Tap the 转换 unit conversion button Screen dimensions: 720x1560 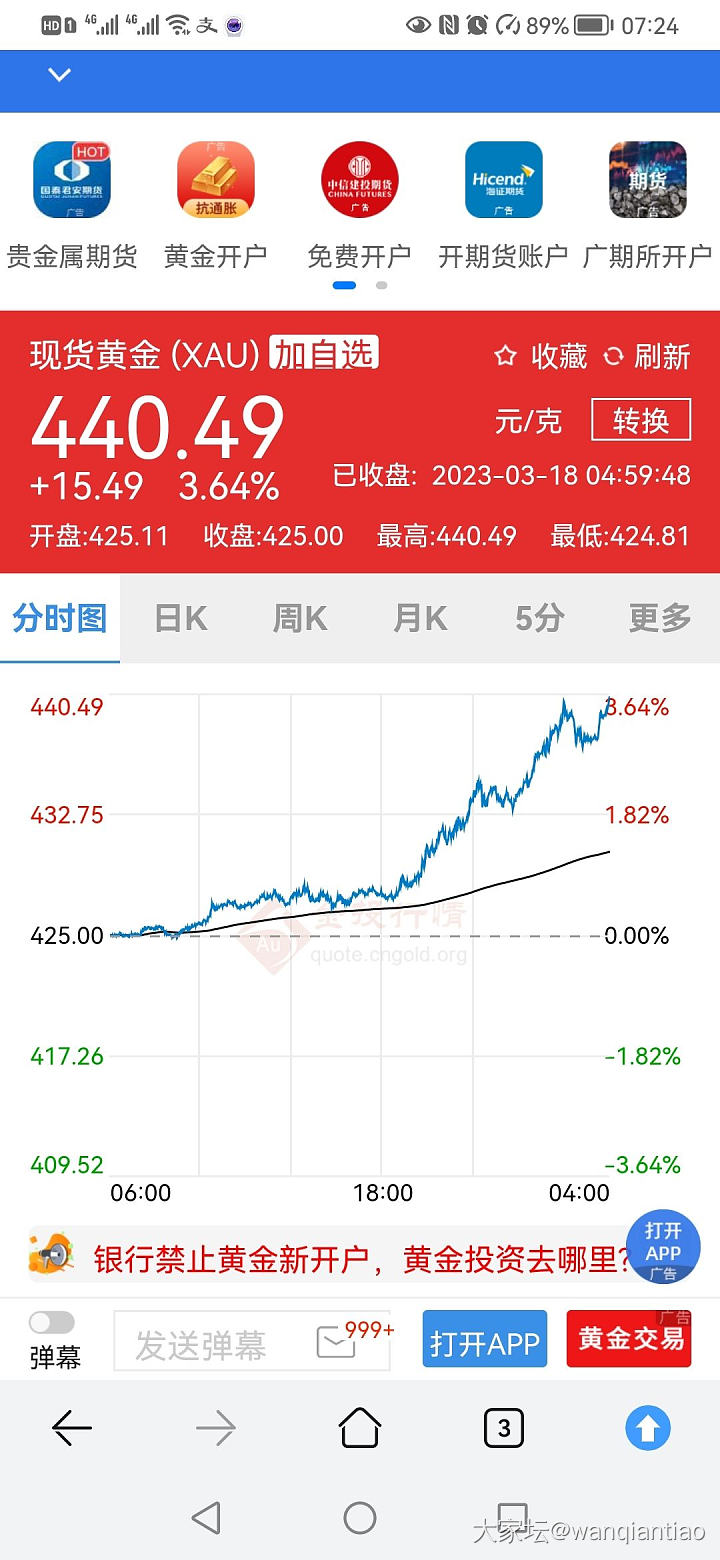[x=640, y=421]
